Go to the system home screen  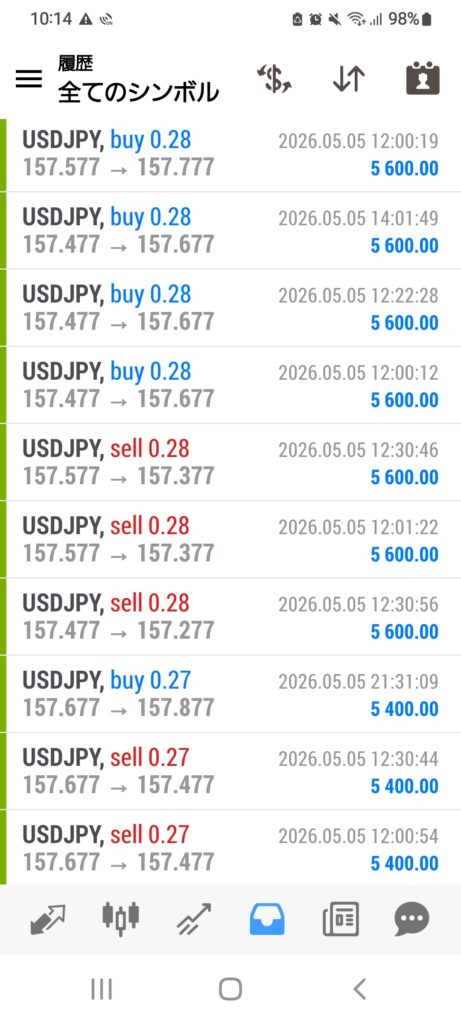pyautogui.click(x=230, y=989)
